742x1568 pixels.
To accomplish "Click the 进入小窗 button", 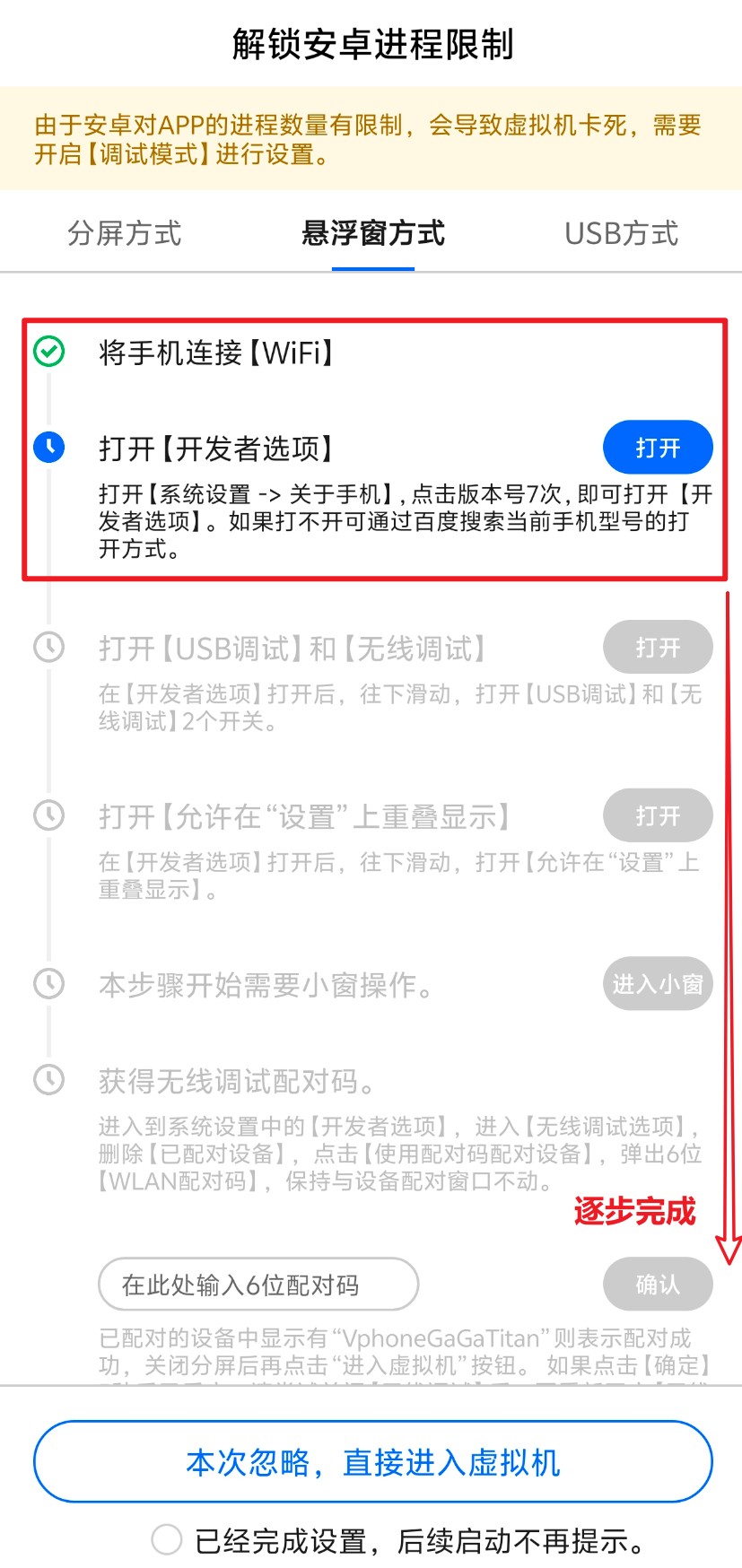I will click(658, 984).
